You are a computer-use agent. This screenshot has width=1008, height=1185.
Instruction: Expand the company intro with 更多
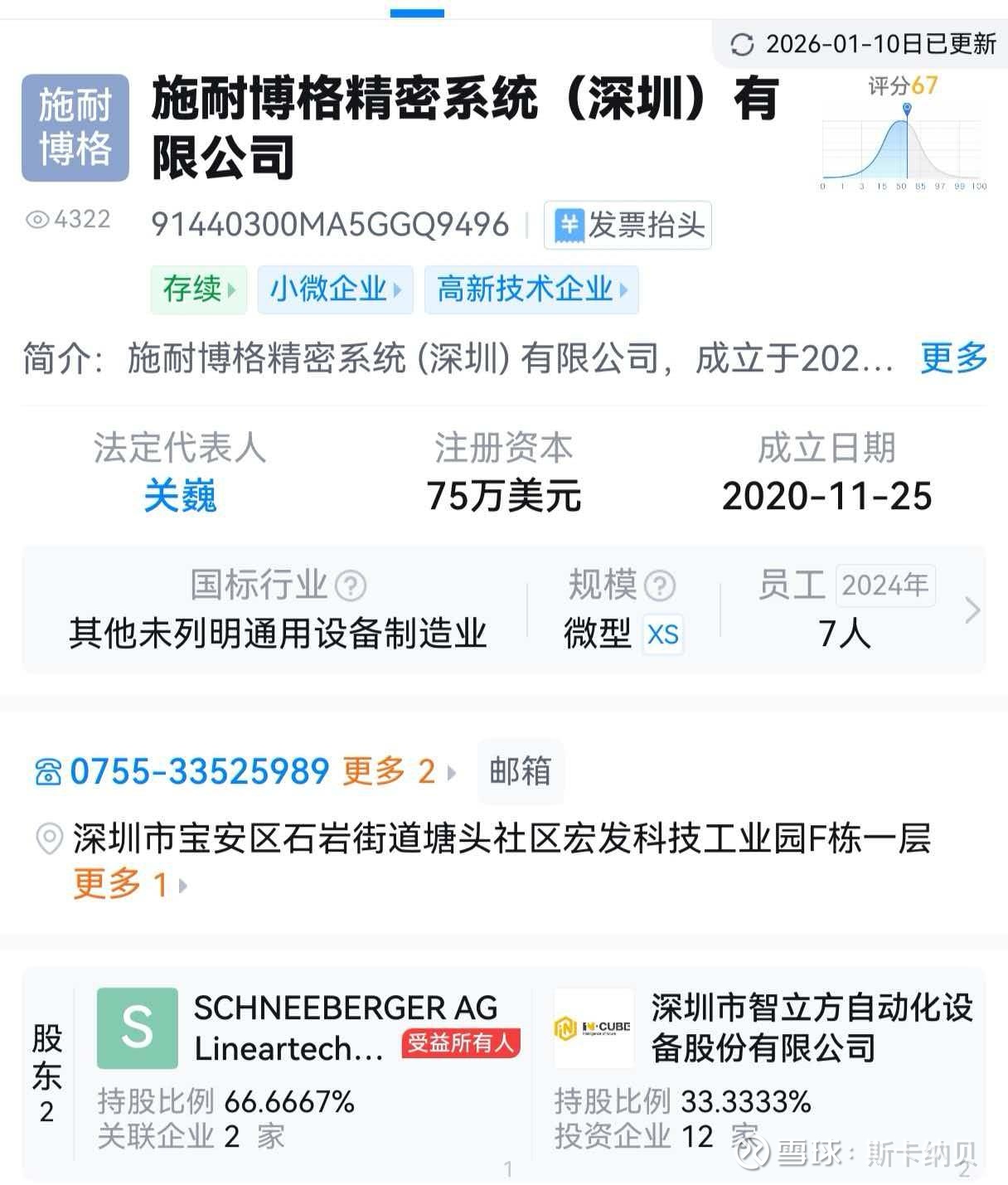[953, 358]
